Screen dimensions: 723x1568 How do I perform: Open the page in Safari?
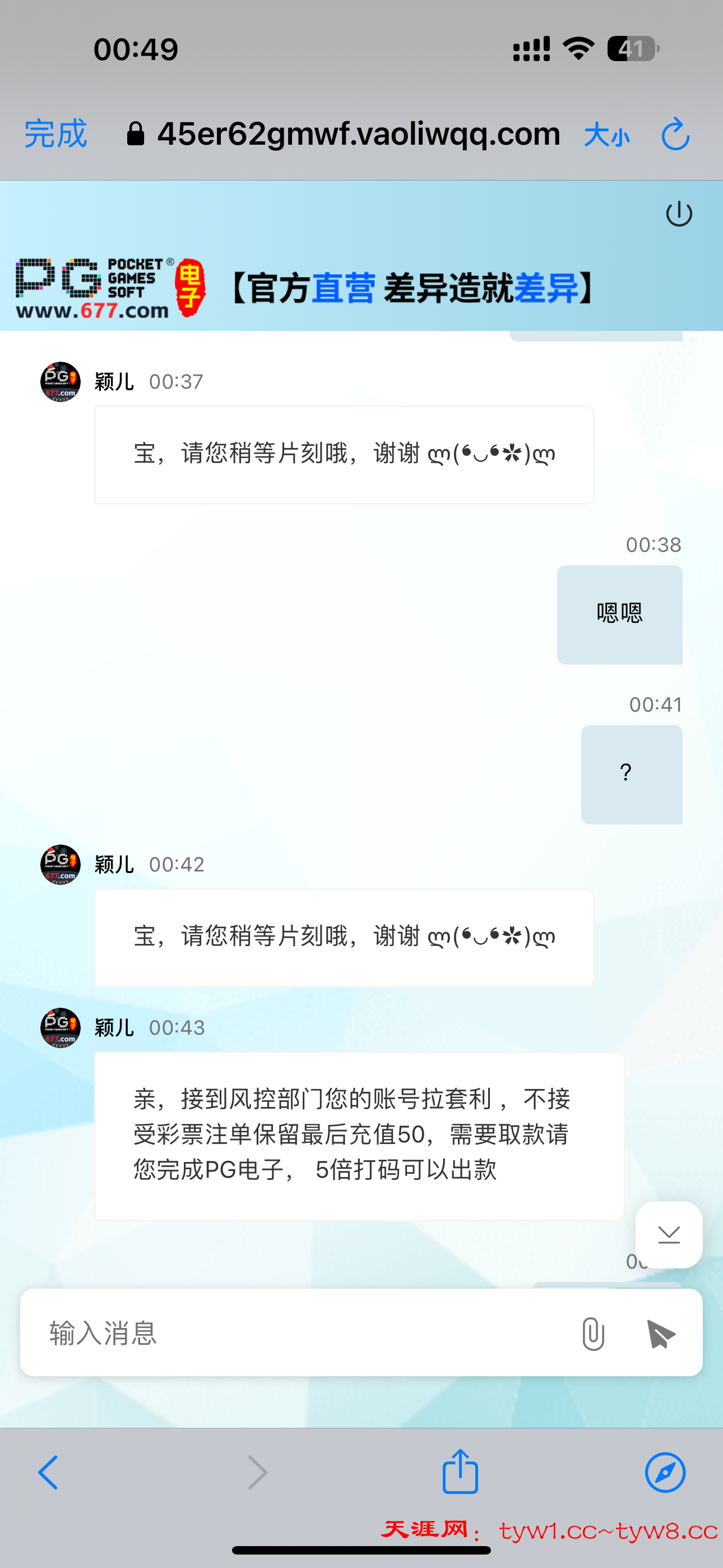(x=665, y=1473)
